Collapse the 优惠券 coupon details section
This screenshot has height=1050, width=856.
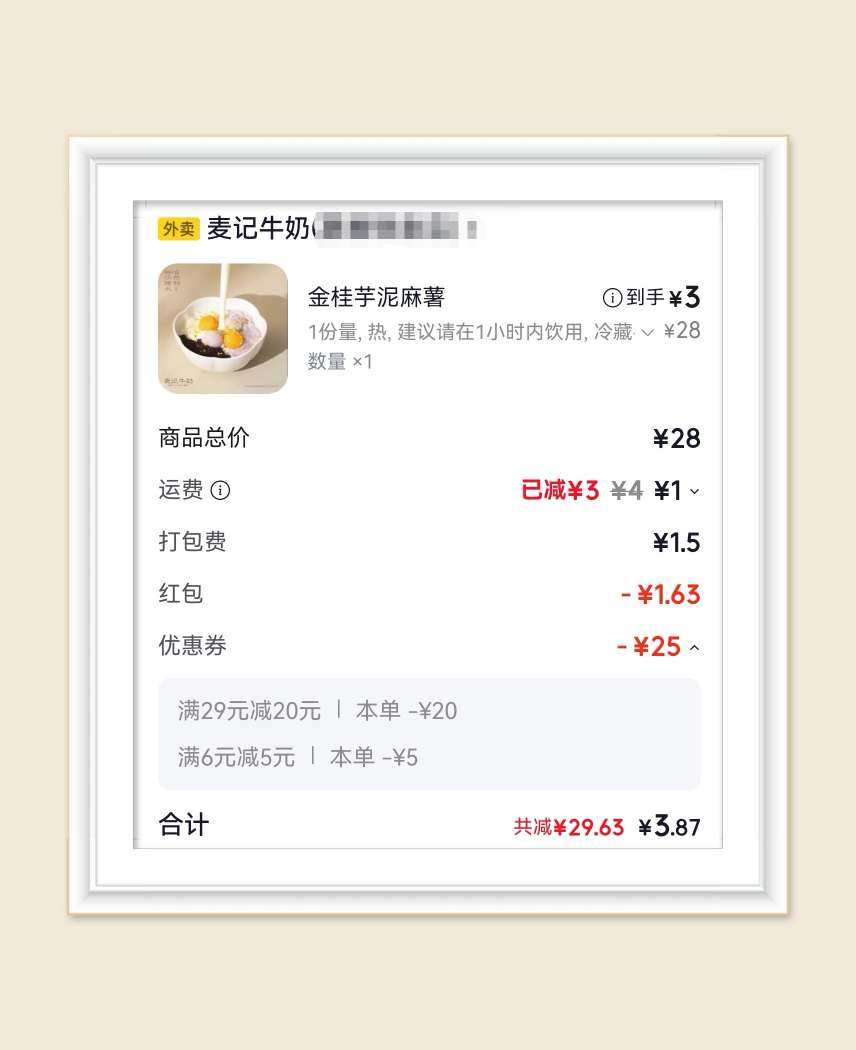coord(694,647)
